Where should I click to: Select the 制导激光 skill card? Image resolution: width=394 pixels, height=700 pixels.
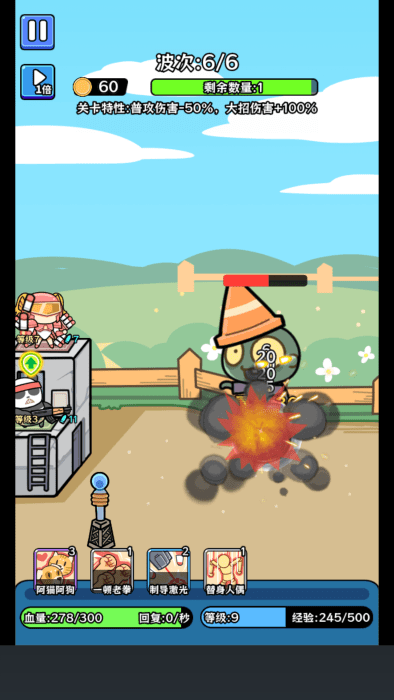(169, 571)
